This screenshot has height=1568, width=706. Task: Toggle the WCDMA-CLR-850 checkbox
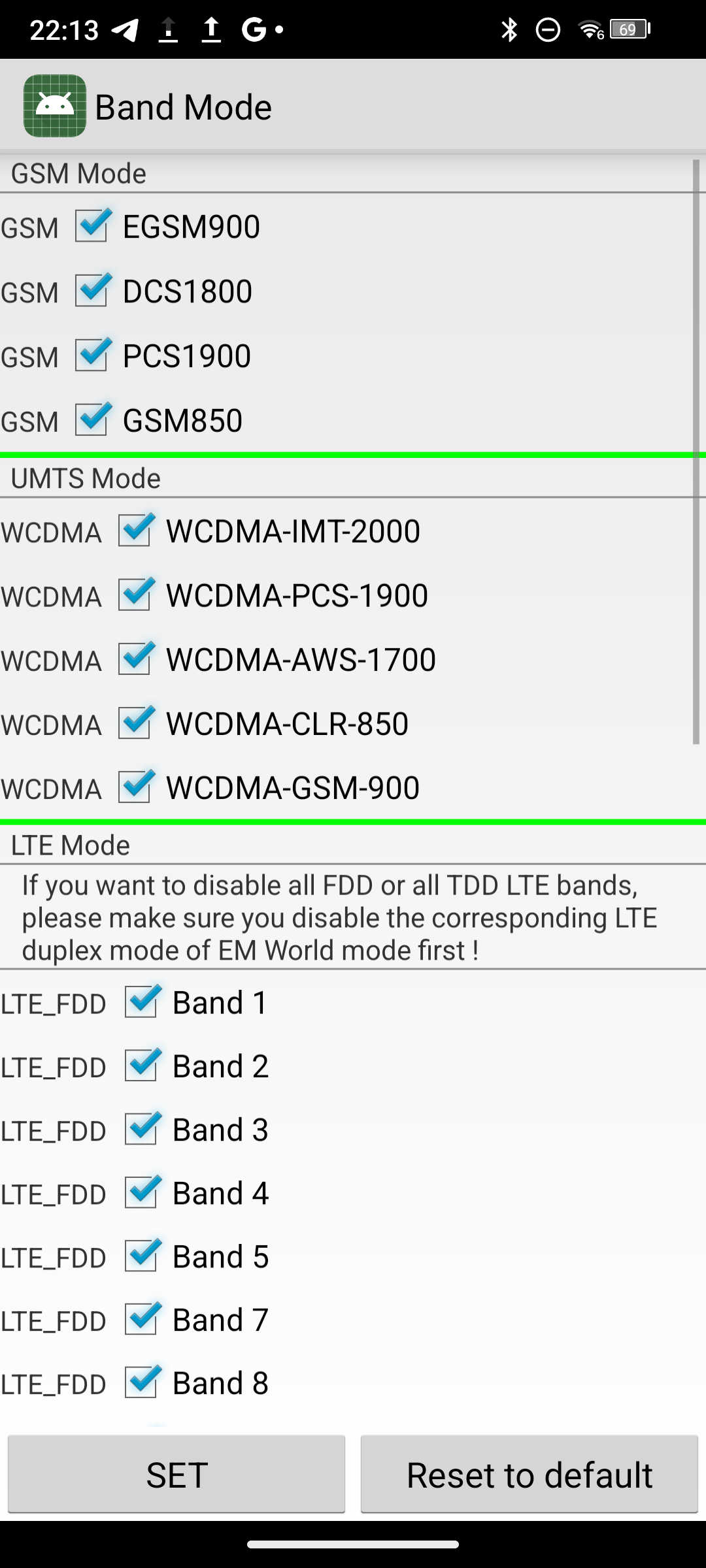[135, 723]
